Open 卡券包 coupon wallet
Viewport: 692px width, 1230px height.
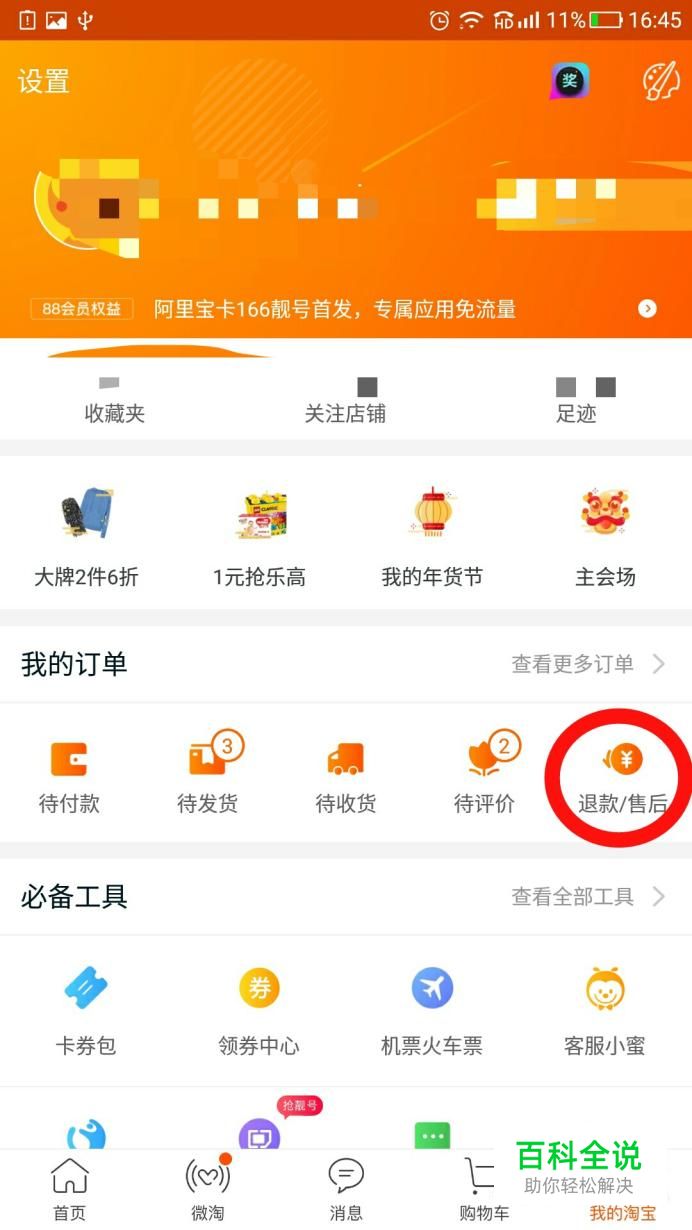click(x=86, y=1012)
